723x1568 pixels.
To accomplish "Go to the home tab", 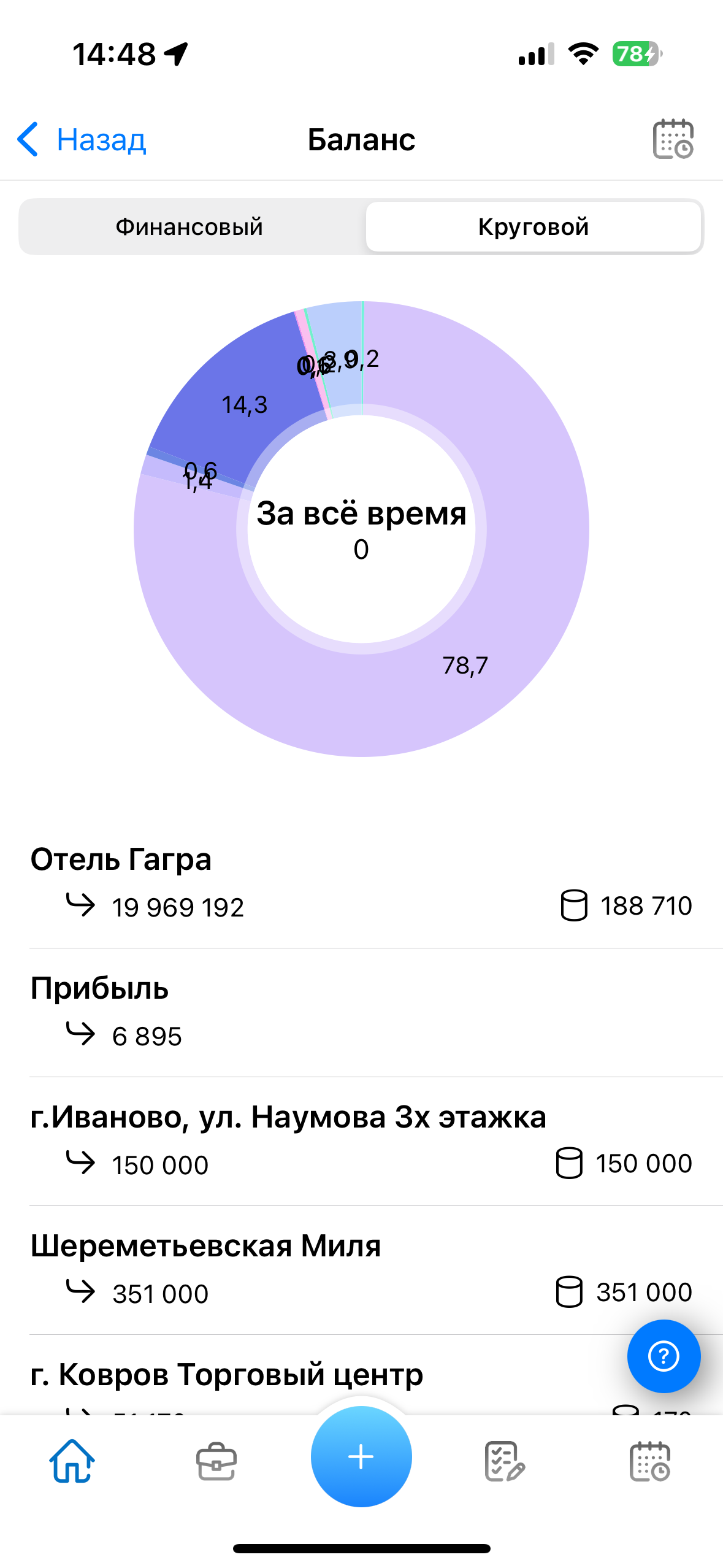I will click(x=72, y=1461).
